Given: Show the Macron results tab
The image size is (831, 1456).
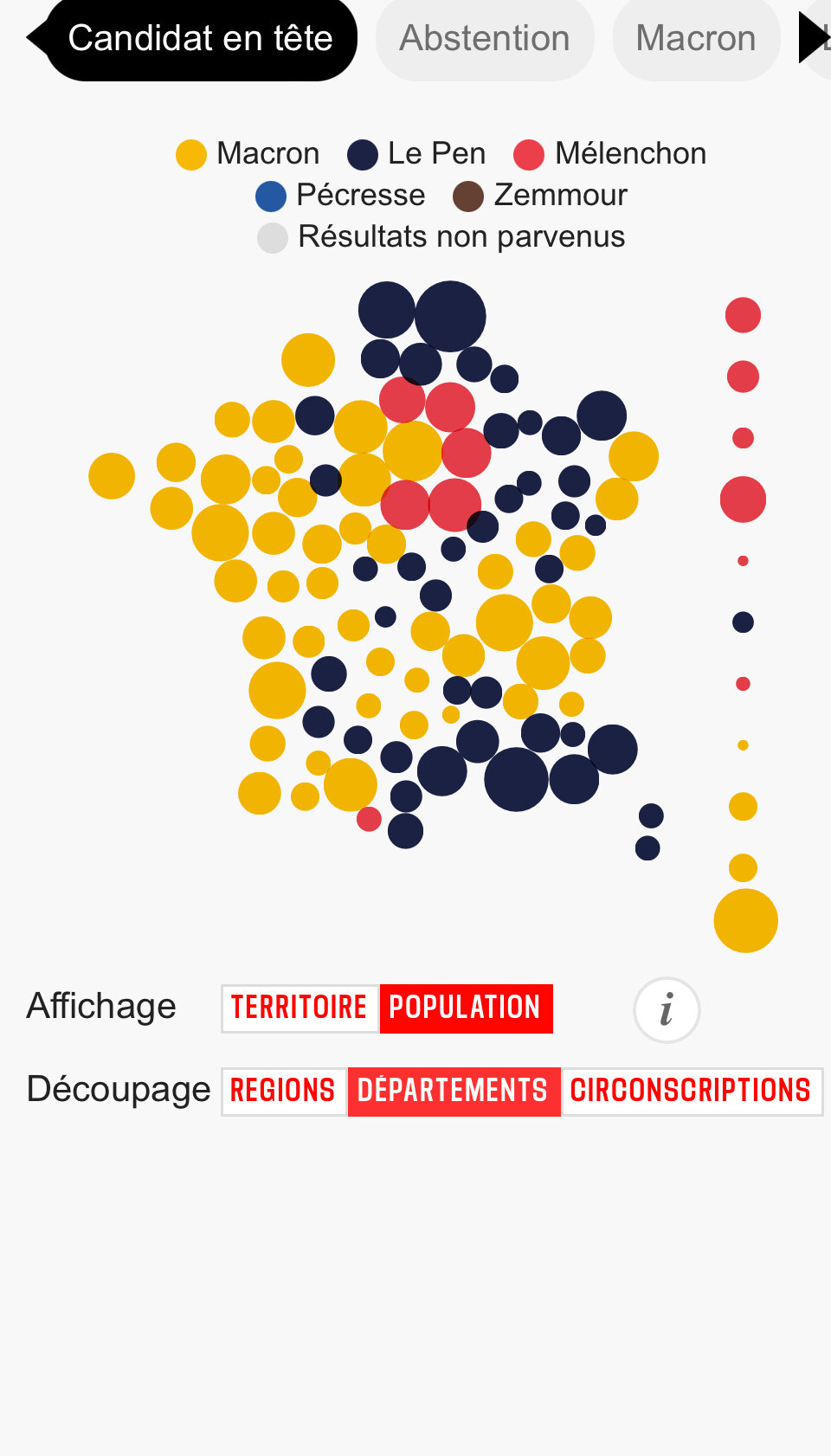Looking at the screenshot, I should [696, 39].
